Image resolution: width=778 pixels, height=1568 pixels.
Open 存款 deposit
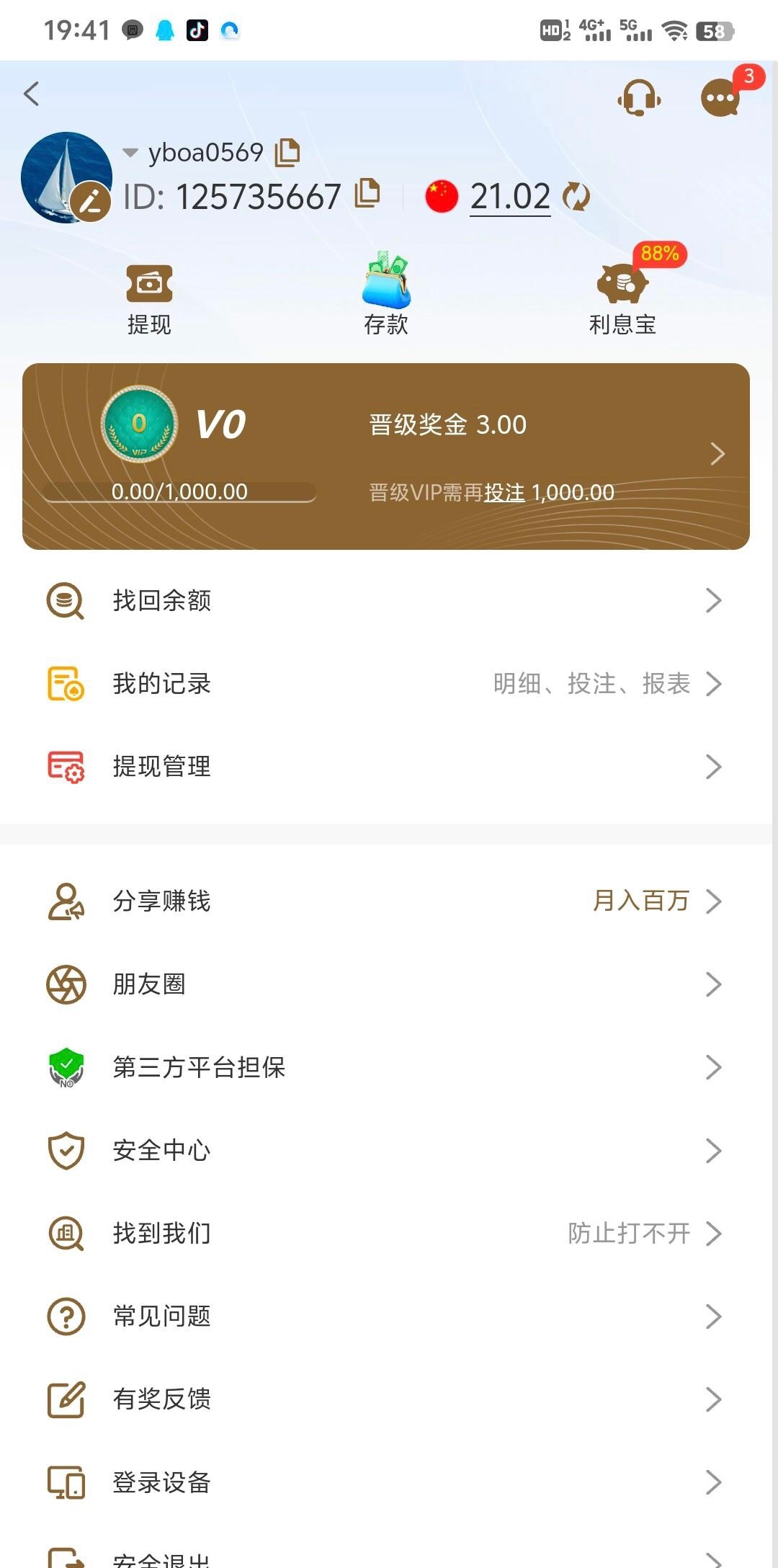(386, 295)
